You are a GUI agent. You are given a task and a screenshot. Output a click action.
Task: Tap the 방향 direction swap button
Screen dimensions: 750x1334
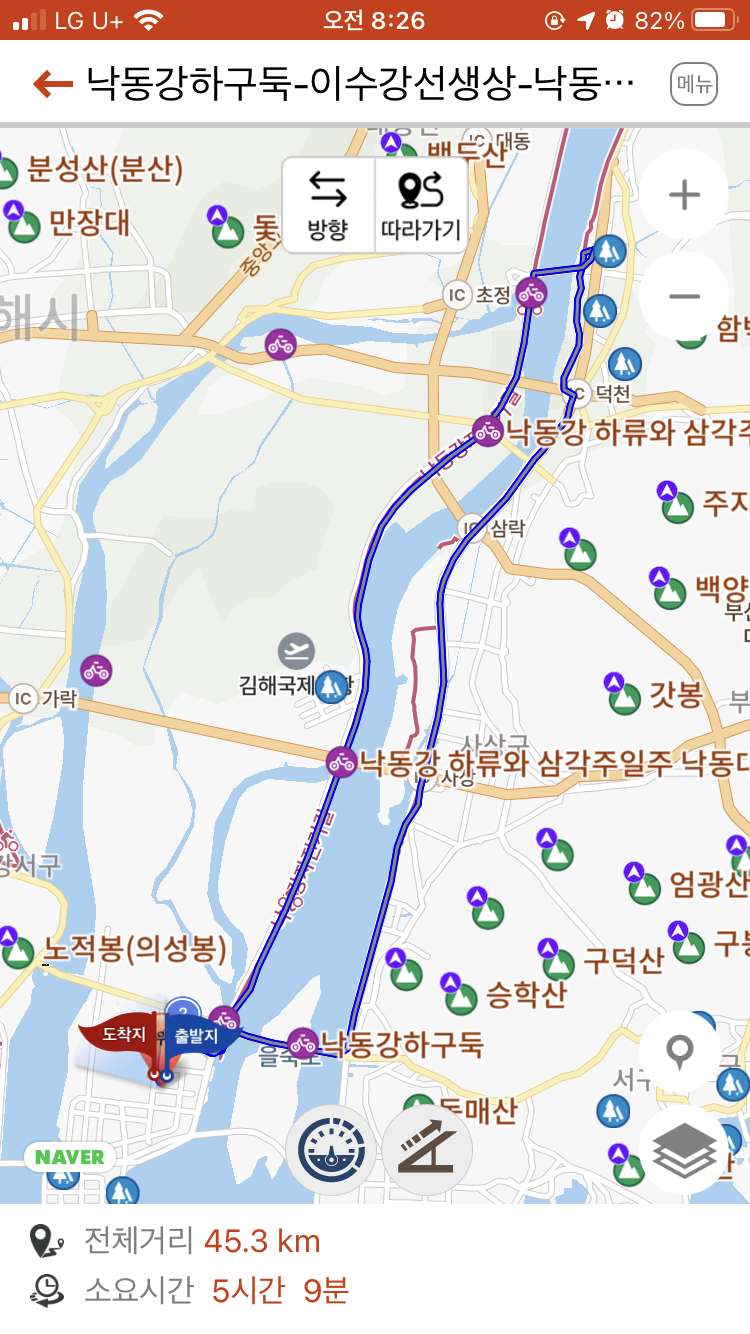click(x=327, y=205)
